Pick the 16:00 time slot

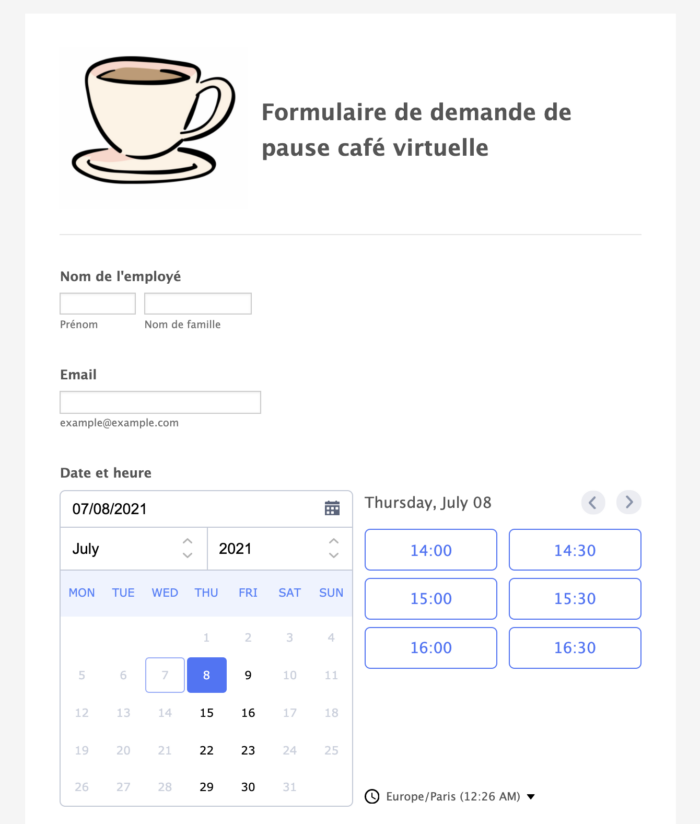tap(431, 648)
